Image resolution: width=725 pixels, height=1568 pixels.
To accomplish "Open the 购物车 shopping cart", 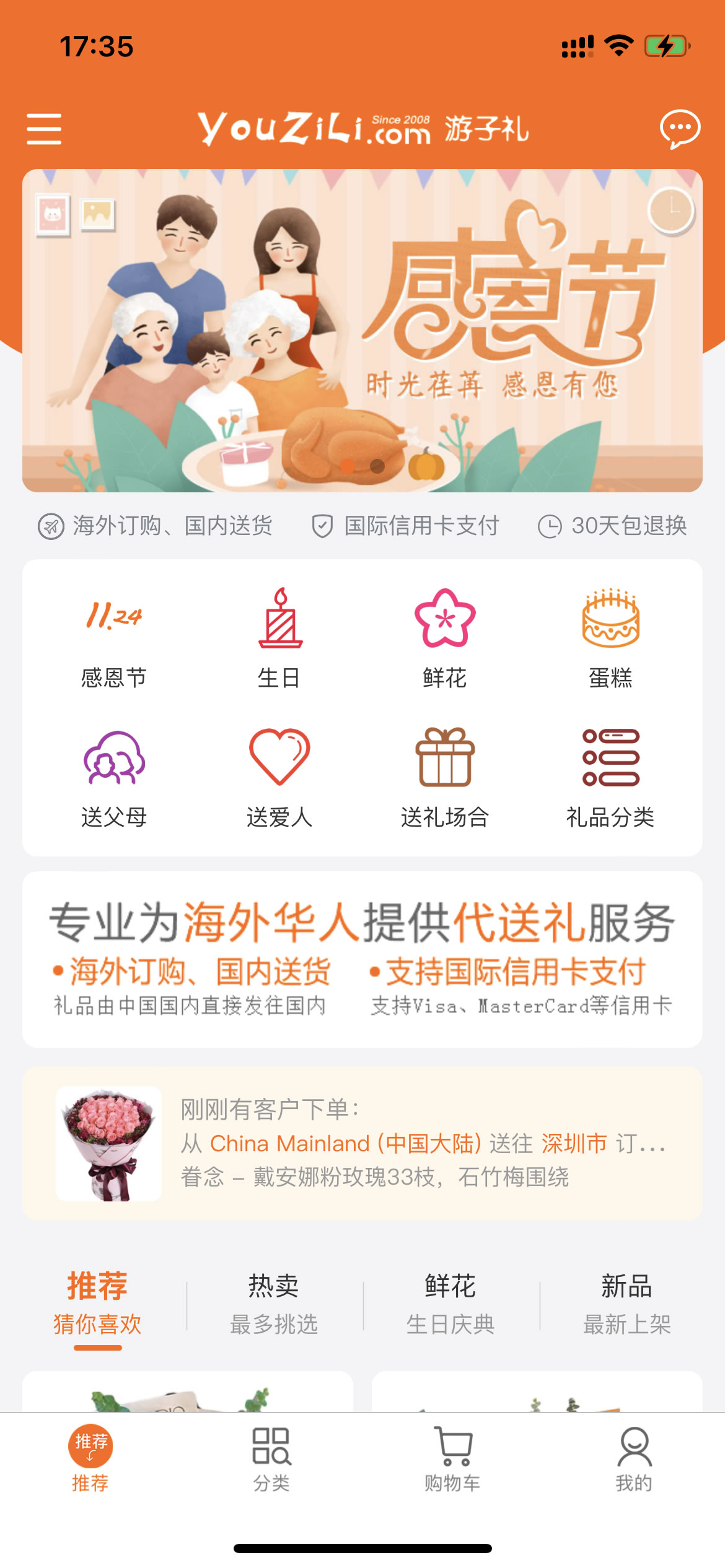I will coord(453,1459).
